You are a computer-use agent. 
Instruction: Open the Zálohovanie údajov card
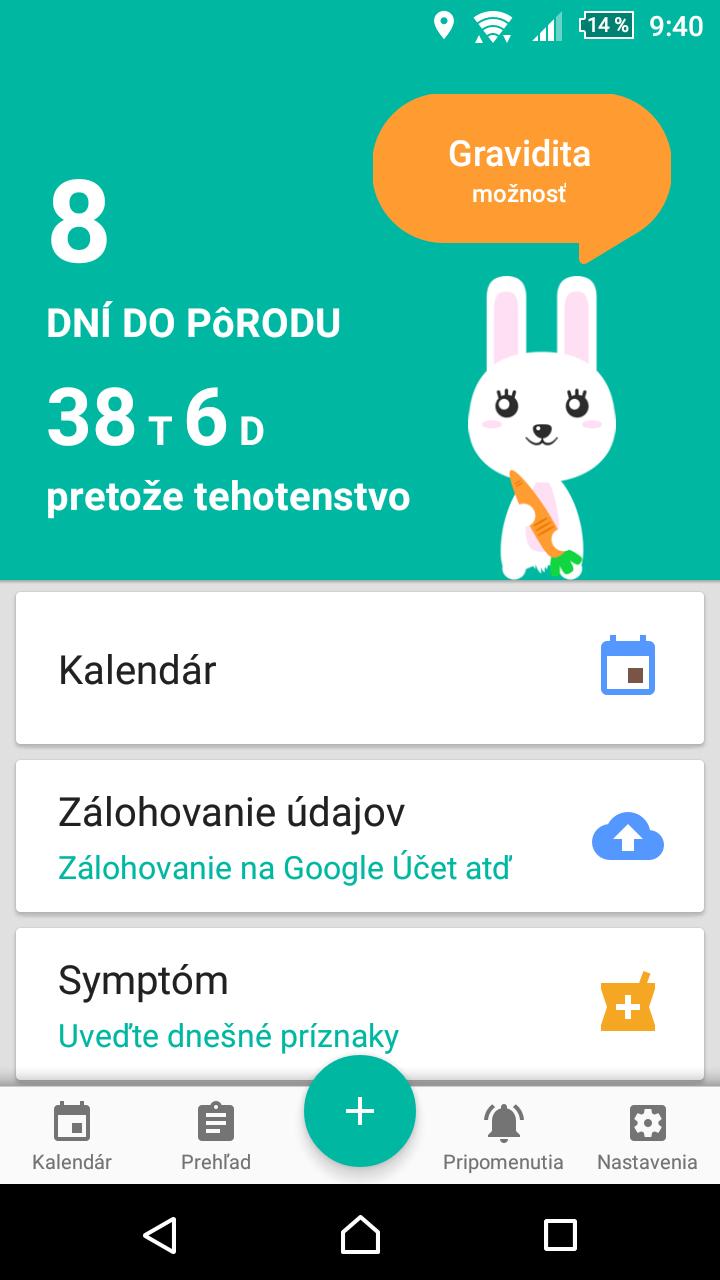[x=360, y=836]
